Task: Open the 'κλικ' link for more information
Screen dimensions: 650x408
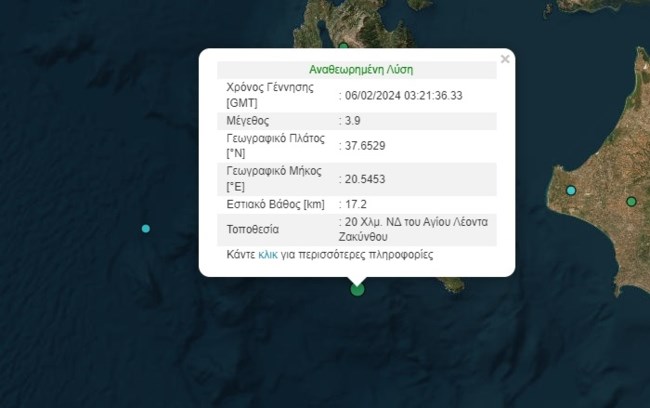Action: (267, 255)
